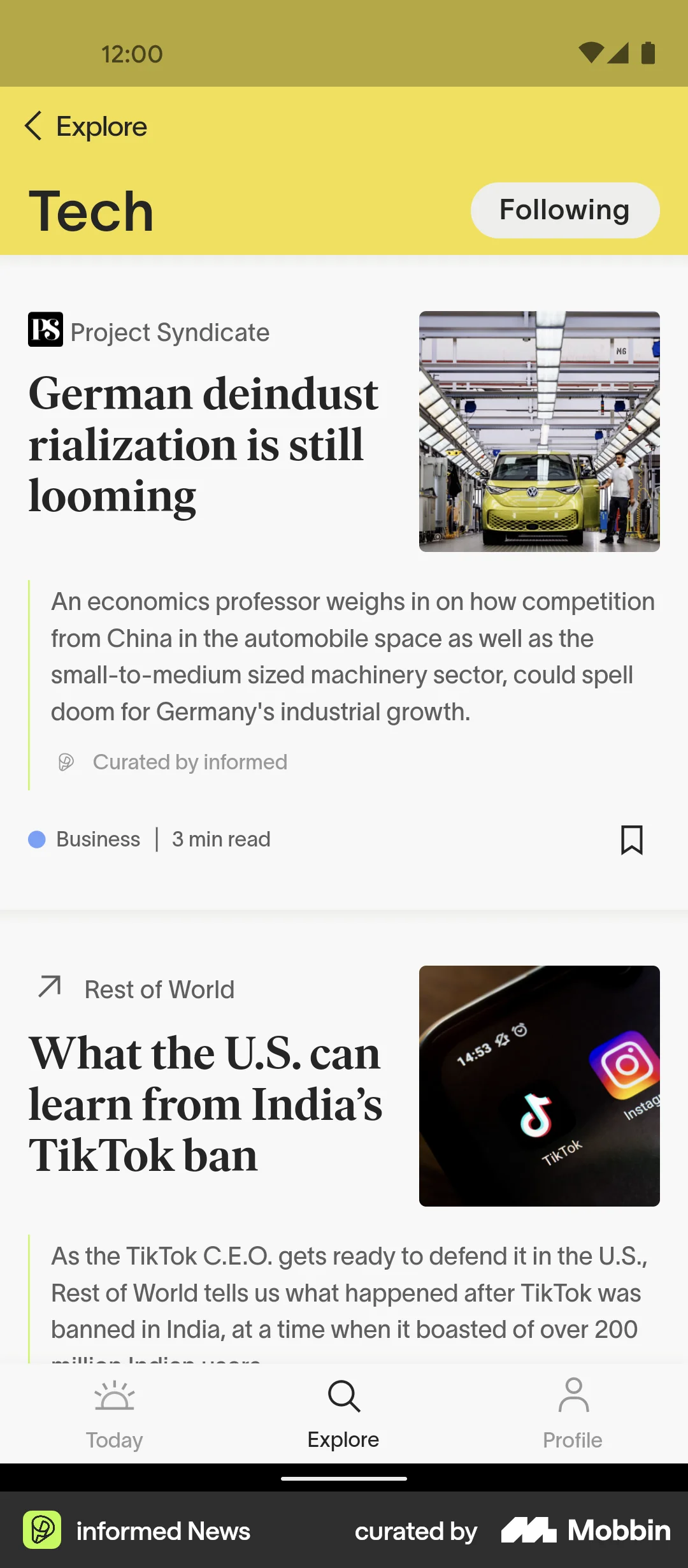The image size is (688, 1568).
Task: Unfollow the Tech topic via Following toggle
Action: tap(564, 210)
